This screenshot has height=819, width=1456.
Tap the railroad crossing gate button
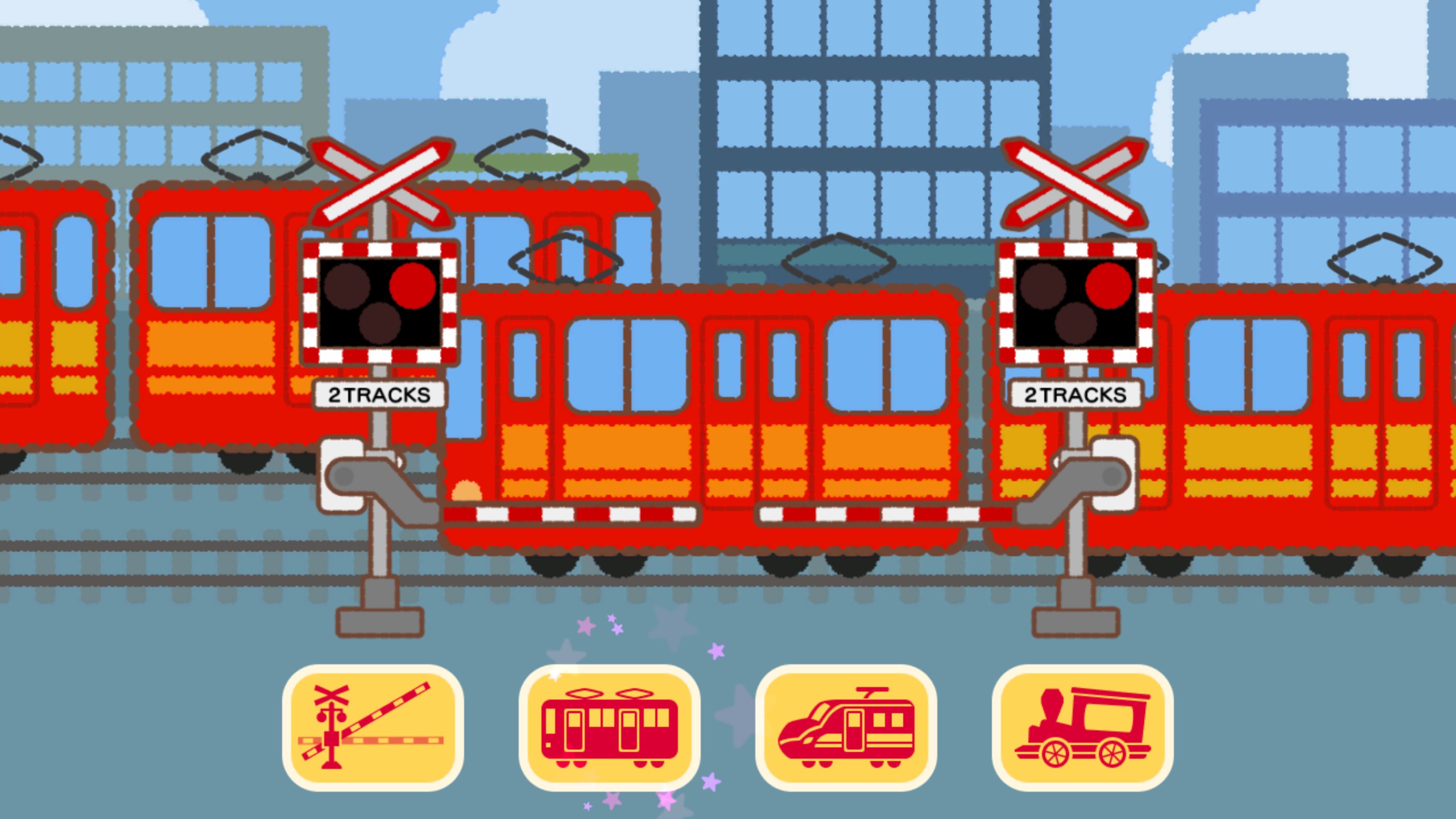click(x=373, y=727)
